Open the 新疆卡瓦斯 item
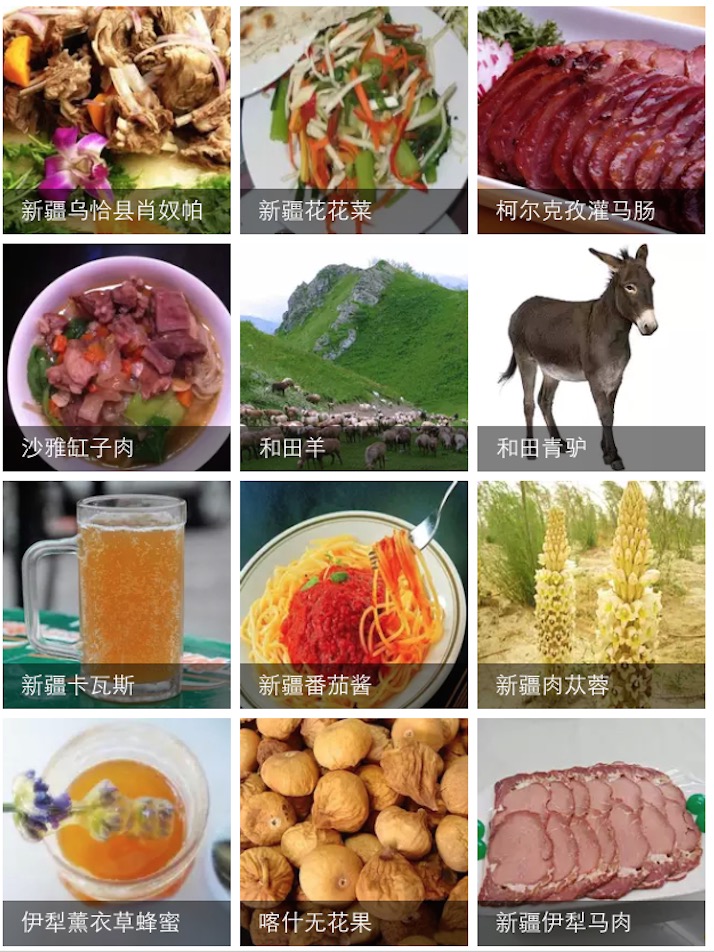Screen dimensions: 714x952 click(x=117, y=595)
